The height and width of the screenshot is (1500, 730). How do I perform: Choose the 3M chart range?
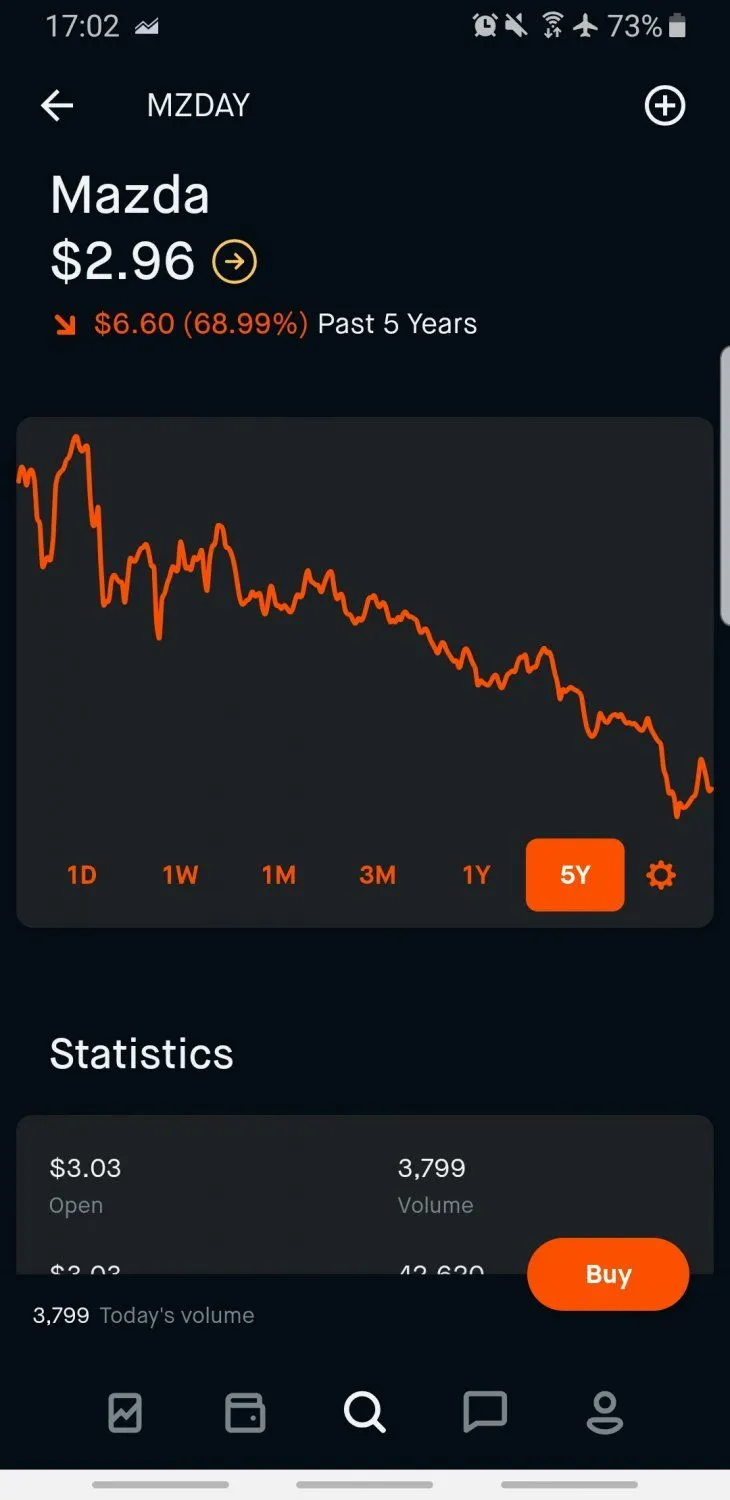pos(378,875)
